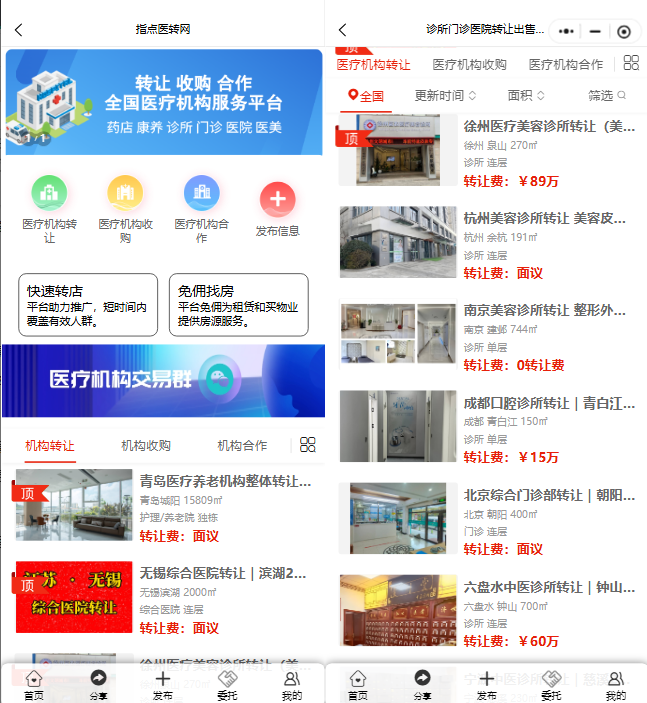Image resolution: width=647 pixels, height=703 pixels.
Task: Open the 北京综合门诊部转让 listing
Action: click(x=549, y=496)
